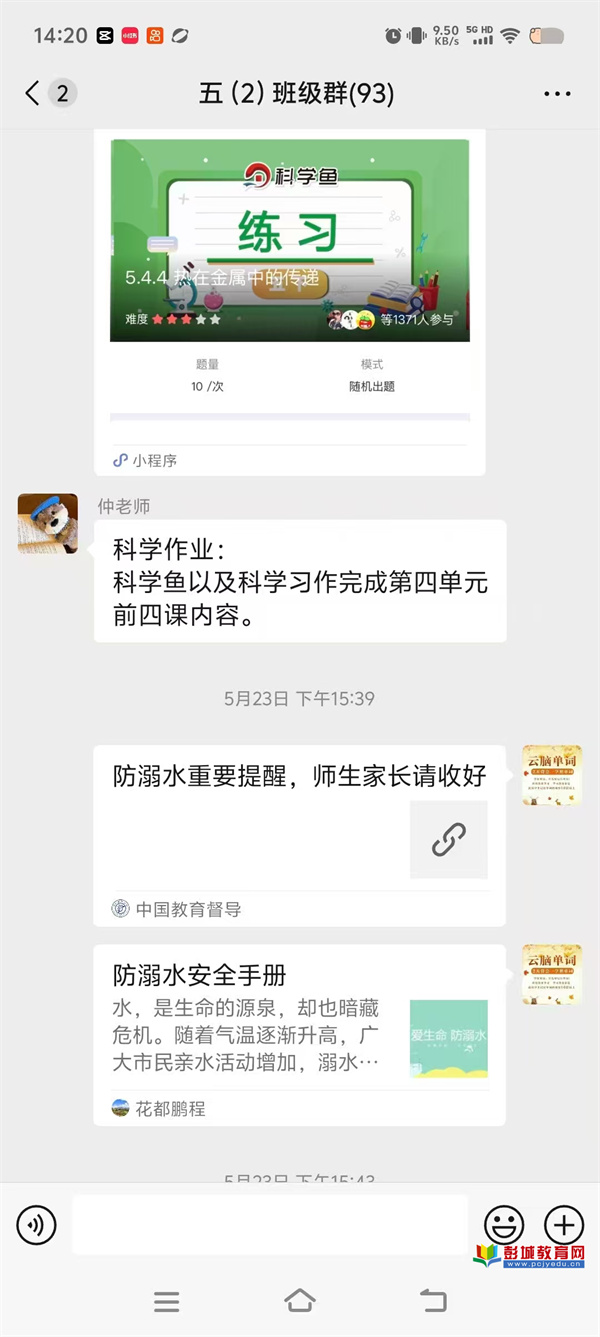Viewport: 600px width, 1337px height.
Task: Open the plus attachments menu
Action: (x=564, y=1224)
